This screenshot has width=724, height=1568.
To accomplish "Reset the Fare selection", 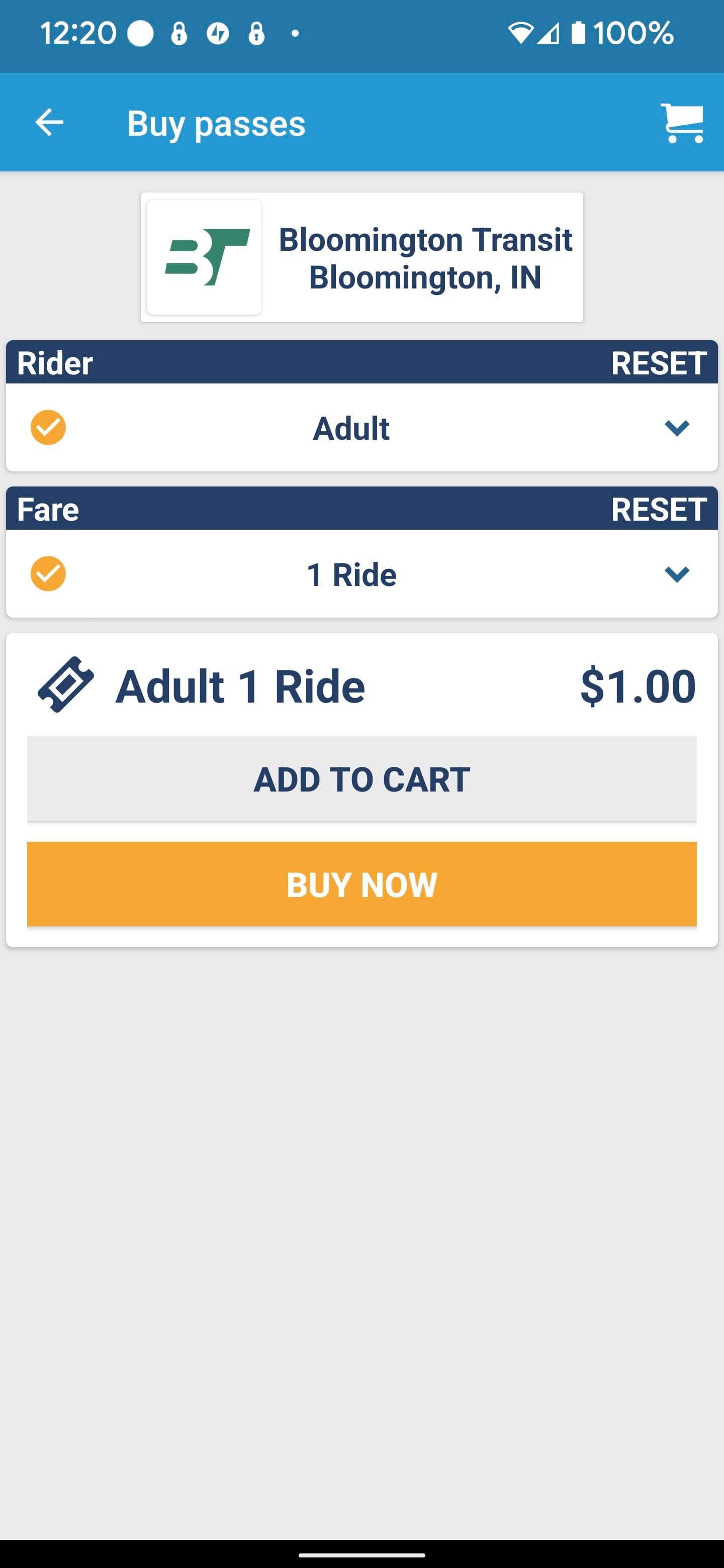I will coord(658,510).
